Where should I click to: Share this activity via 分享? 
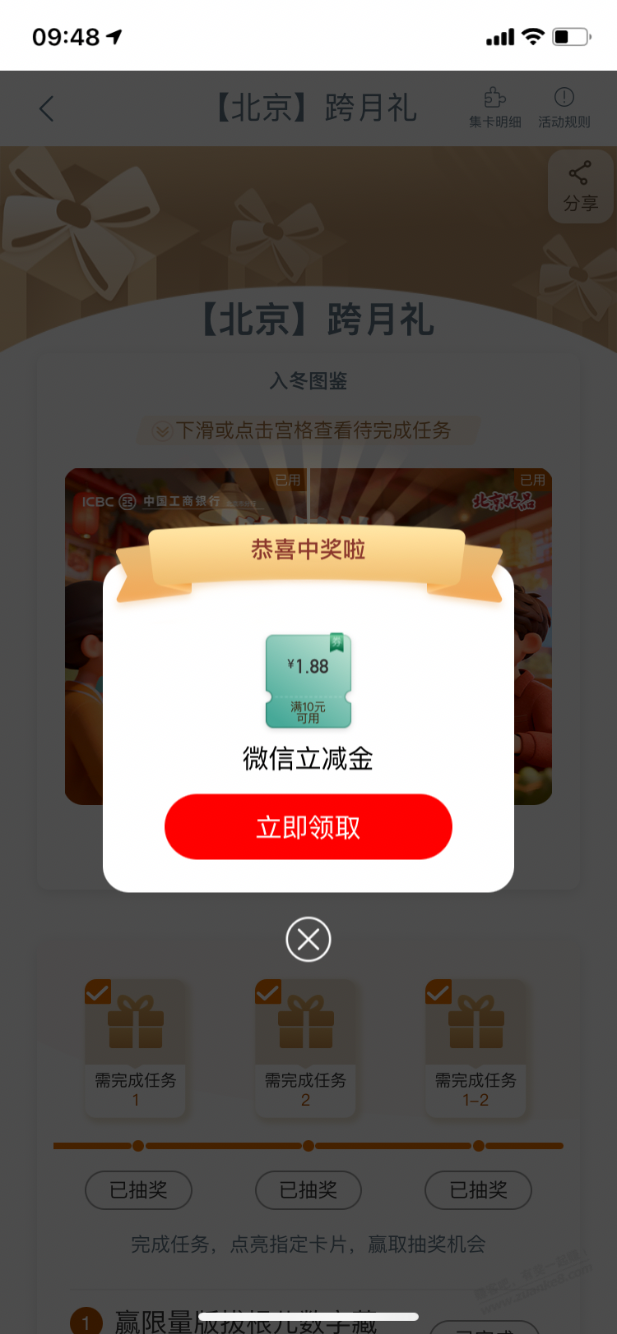point(580,186)
